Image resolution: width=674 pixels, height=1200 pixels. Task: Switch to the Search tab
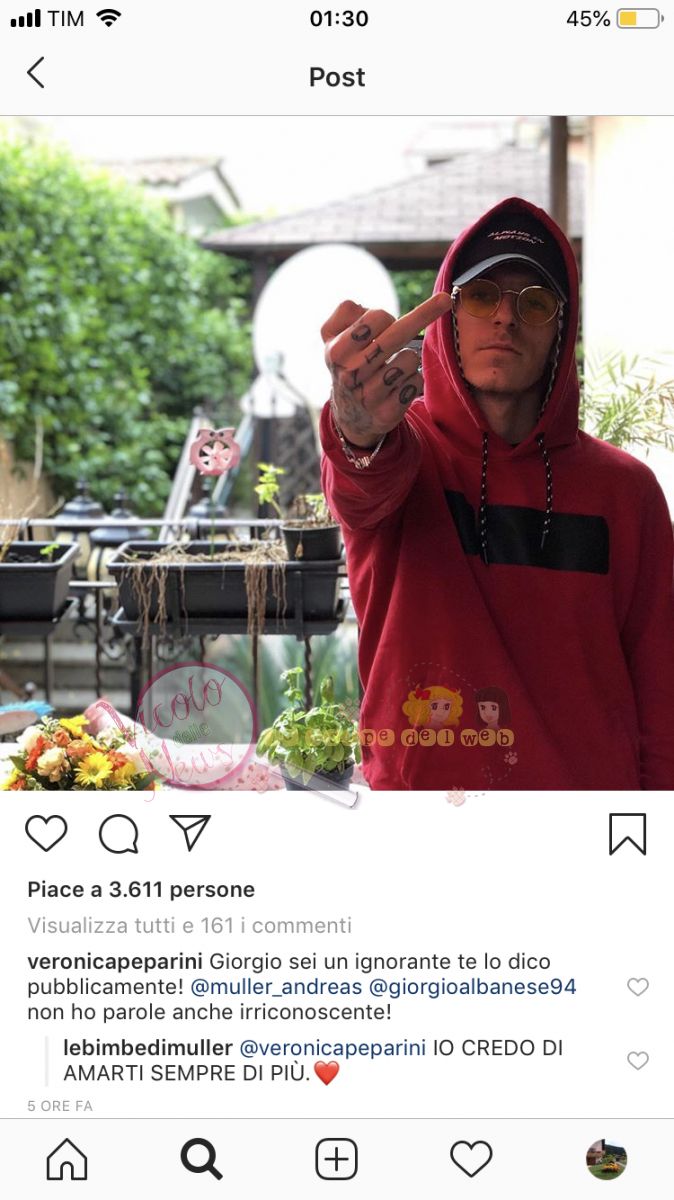pos(201,1160)
